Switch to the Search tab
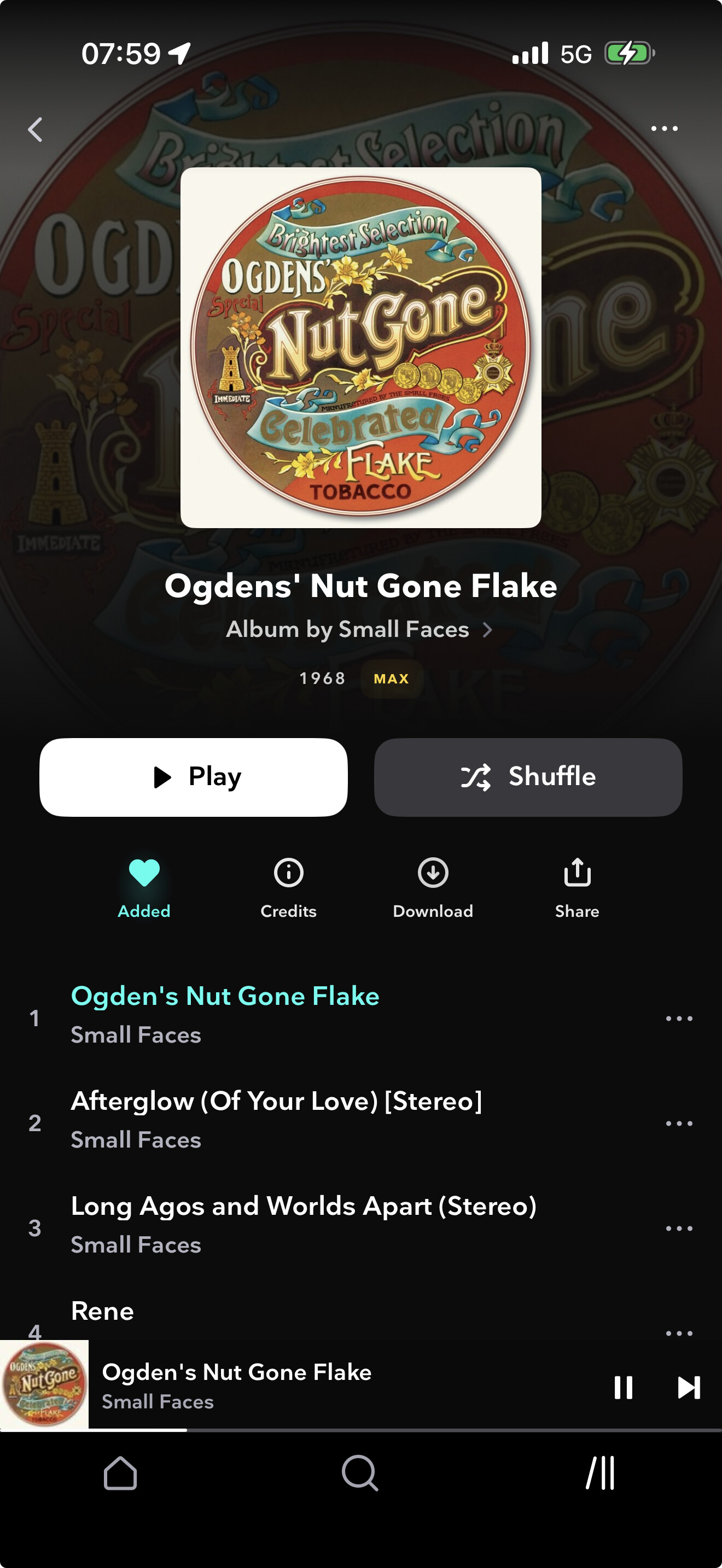The width and height of the screenshot is (722, 1568). pyautogui.click(x=360, y=1473)
